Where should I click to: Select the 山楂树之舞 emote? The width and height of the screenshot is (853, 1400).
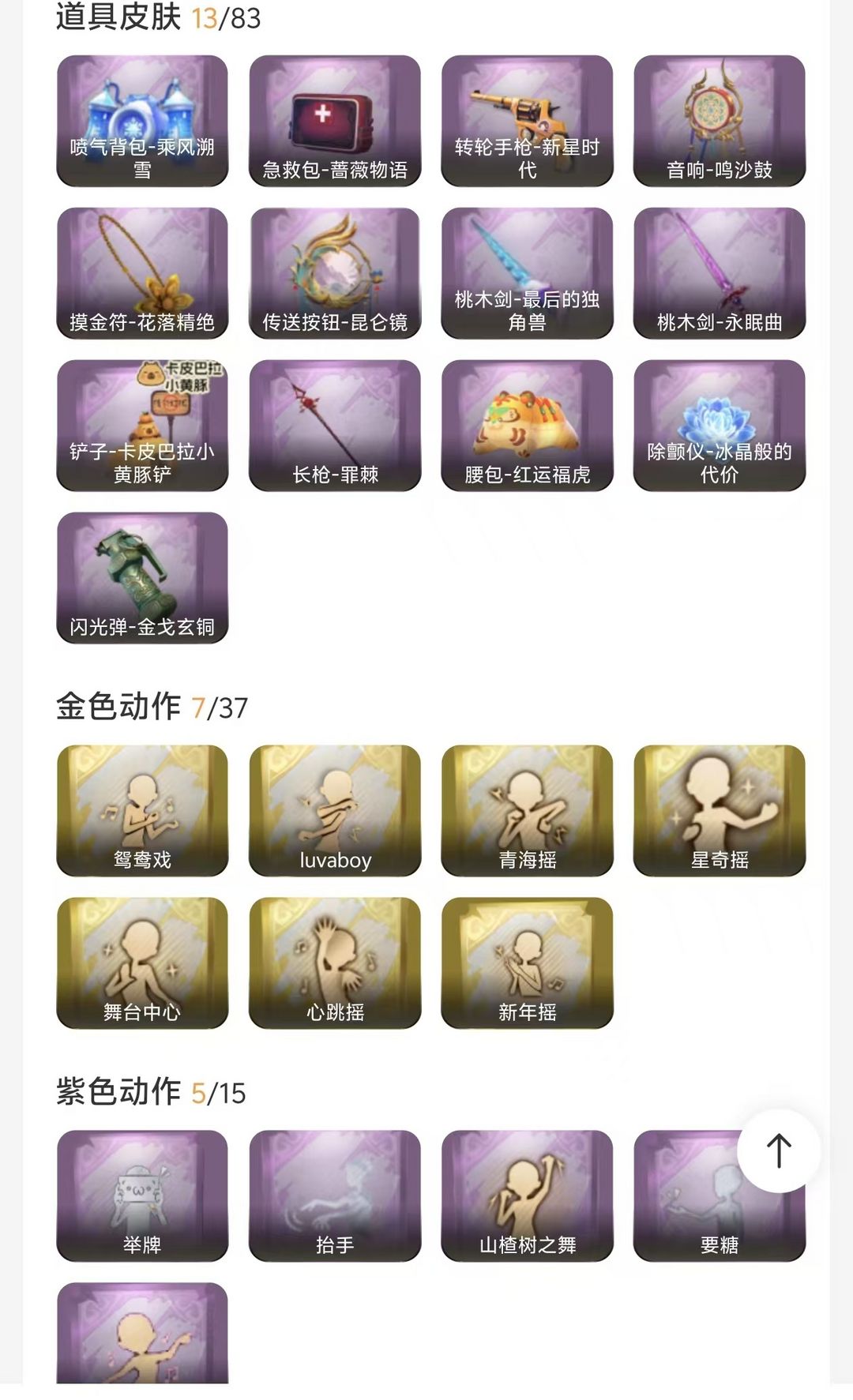point(527,1195)
